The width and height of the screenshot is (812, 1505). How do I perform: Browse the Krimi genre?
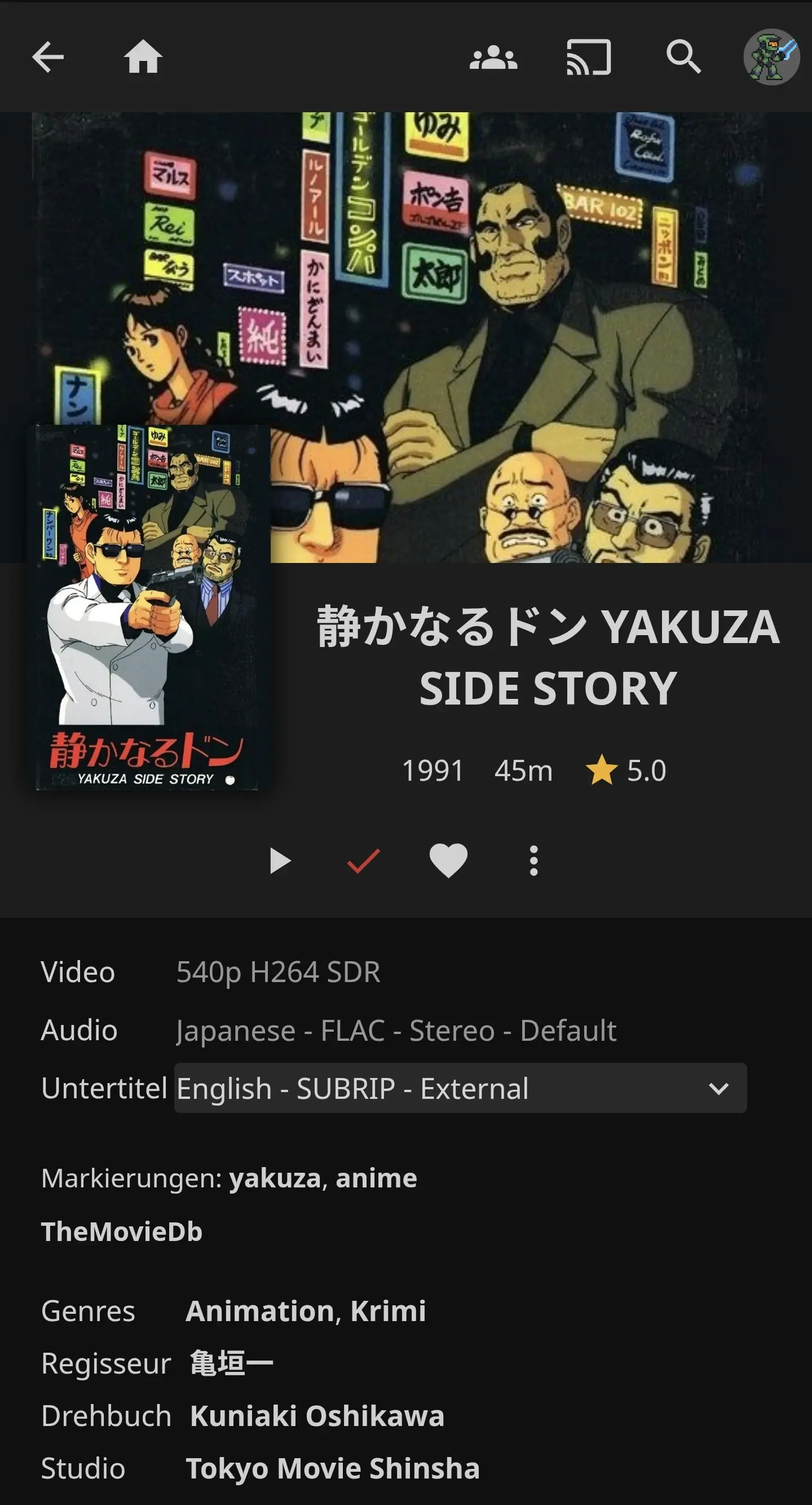389,1311
